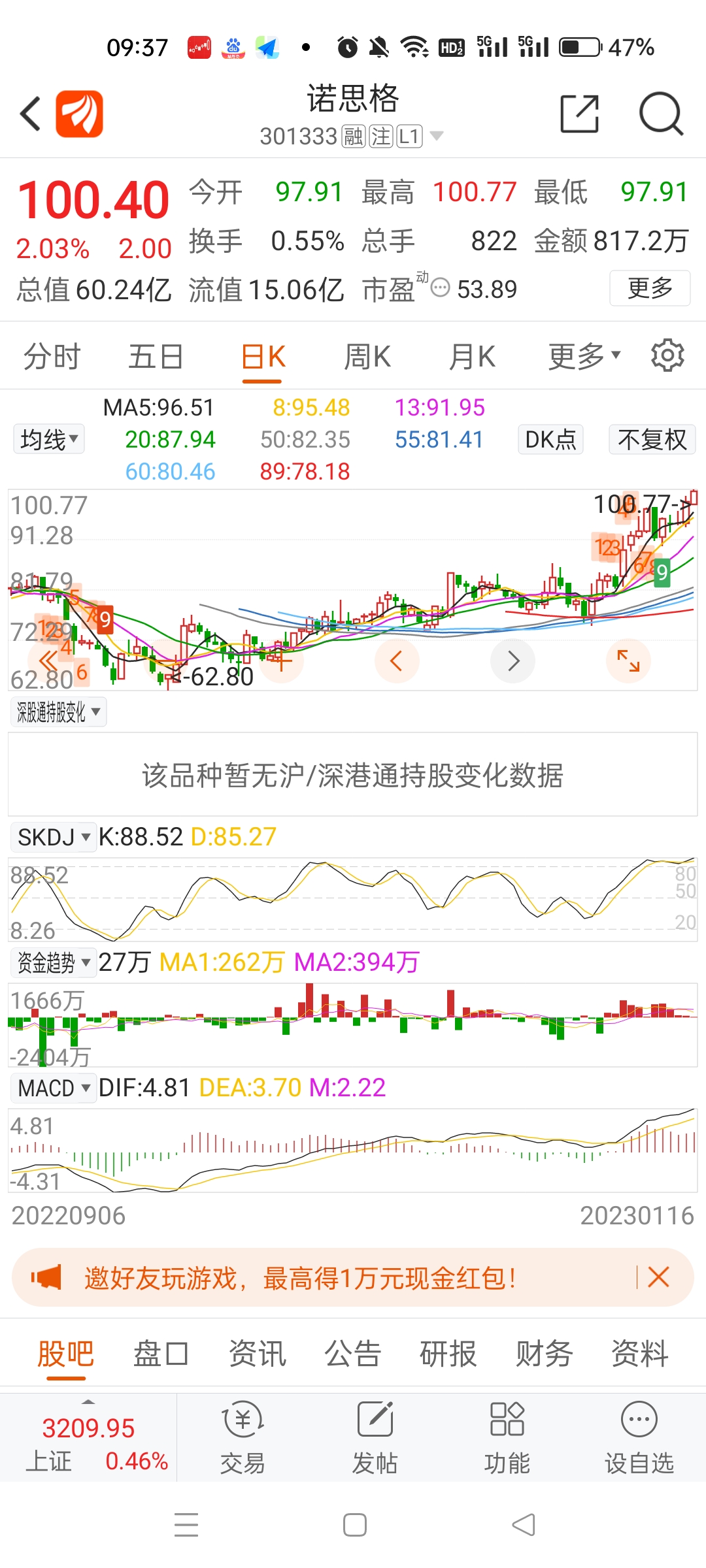Tap the DK点 button
Screen dimensions: 706x1568
coord(550,439)
